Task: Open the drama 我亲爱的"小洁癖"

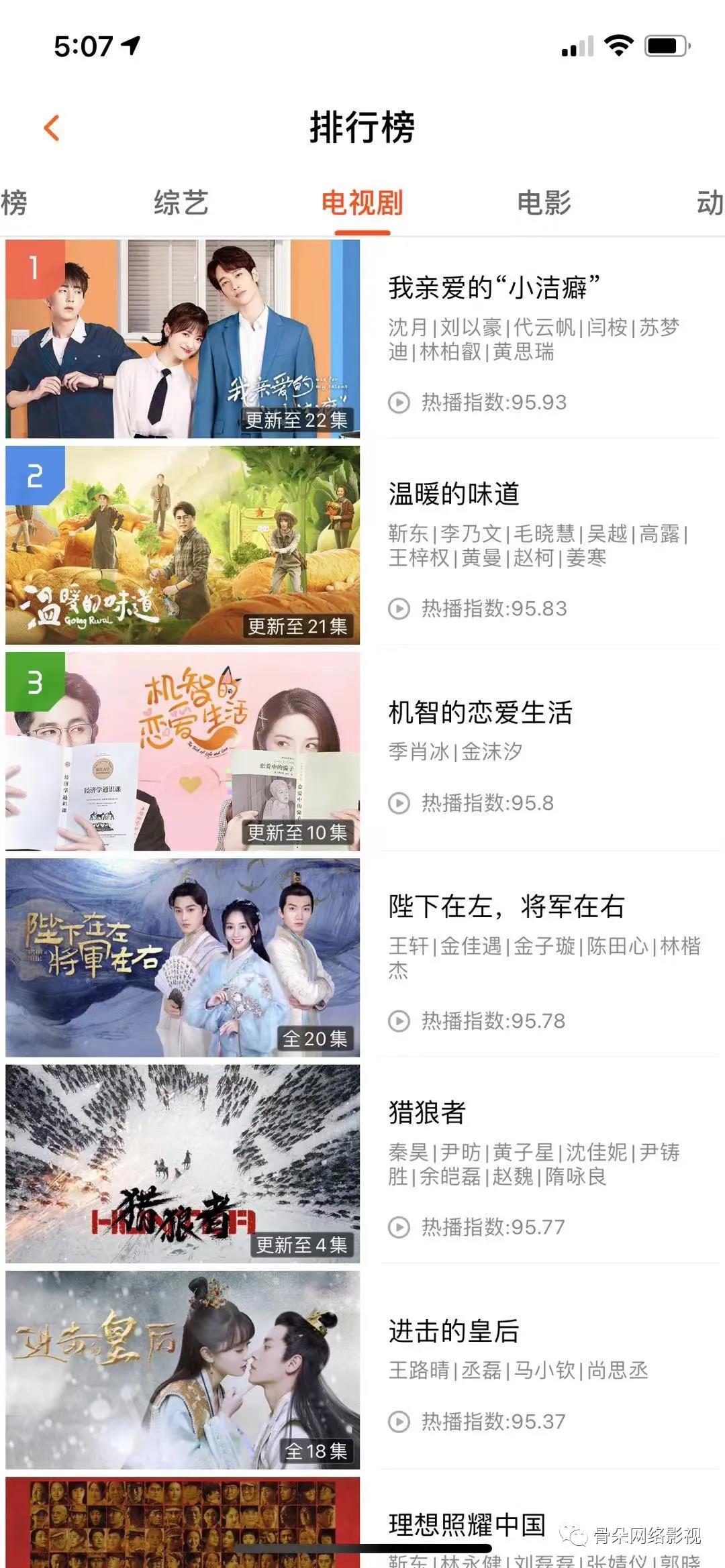Action: [493, 288]
